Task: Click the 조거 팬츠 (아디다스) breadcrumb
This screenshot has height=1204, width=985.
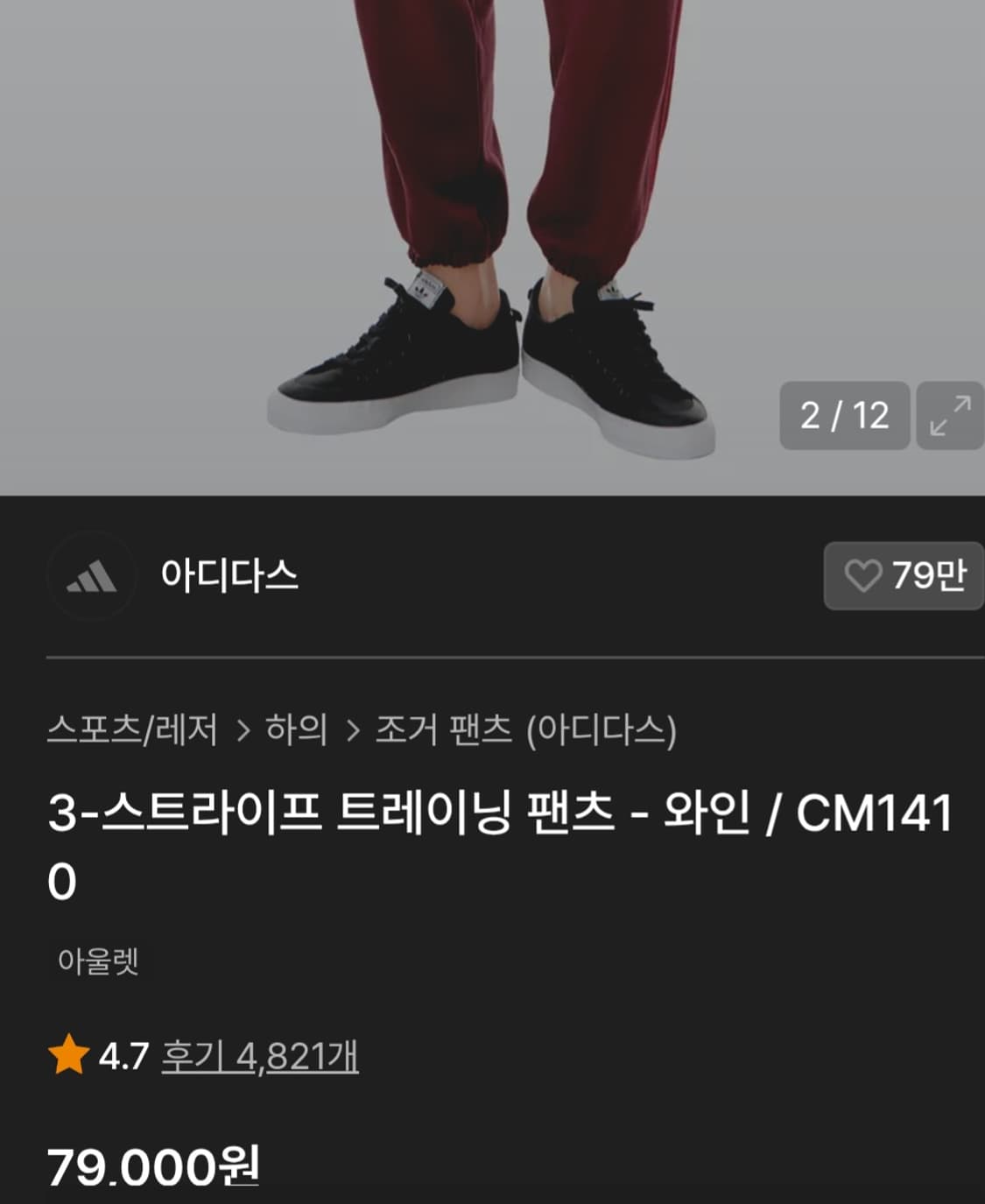Action: [525, 730]
